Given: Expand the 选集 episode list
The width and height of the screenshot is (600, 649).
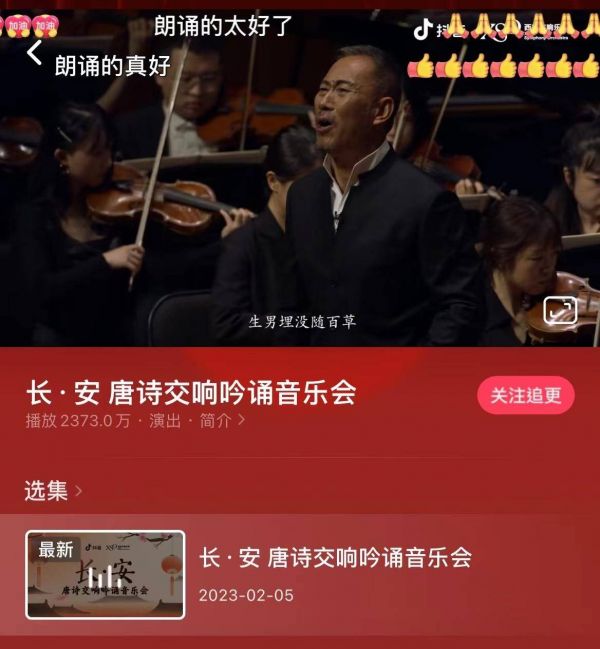Looking at the screenshot, I should [53, 491].
